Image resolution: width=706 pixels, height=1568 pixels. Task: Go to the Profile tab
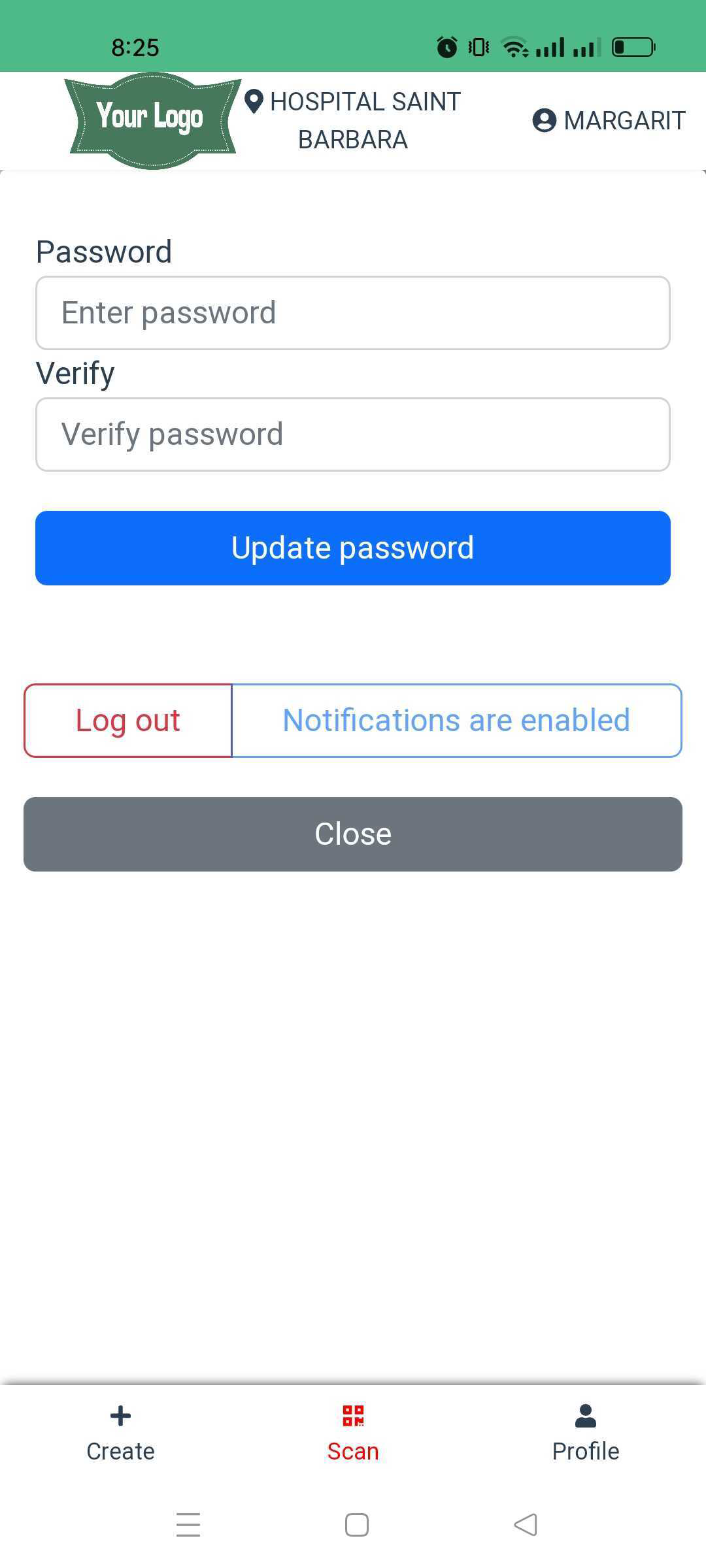586,1433
